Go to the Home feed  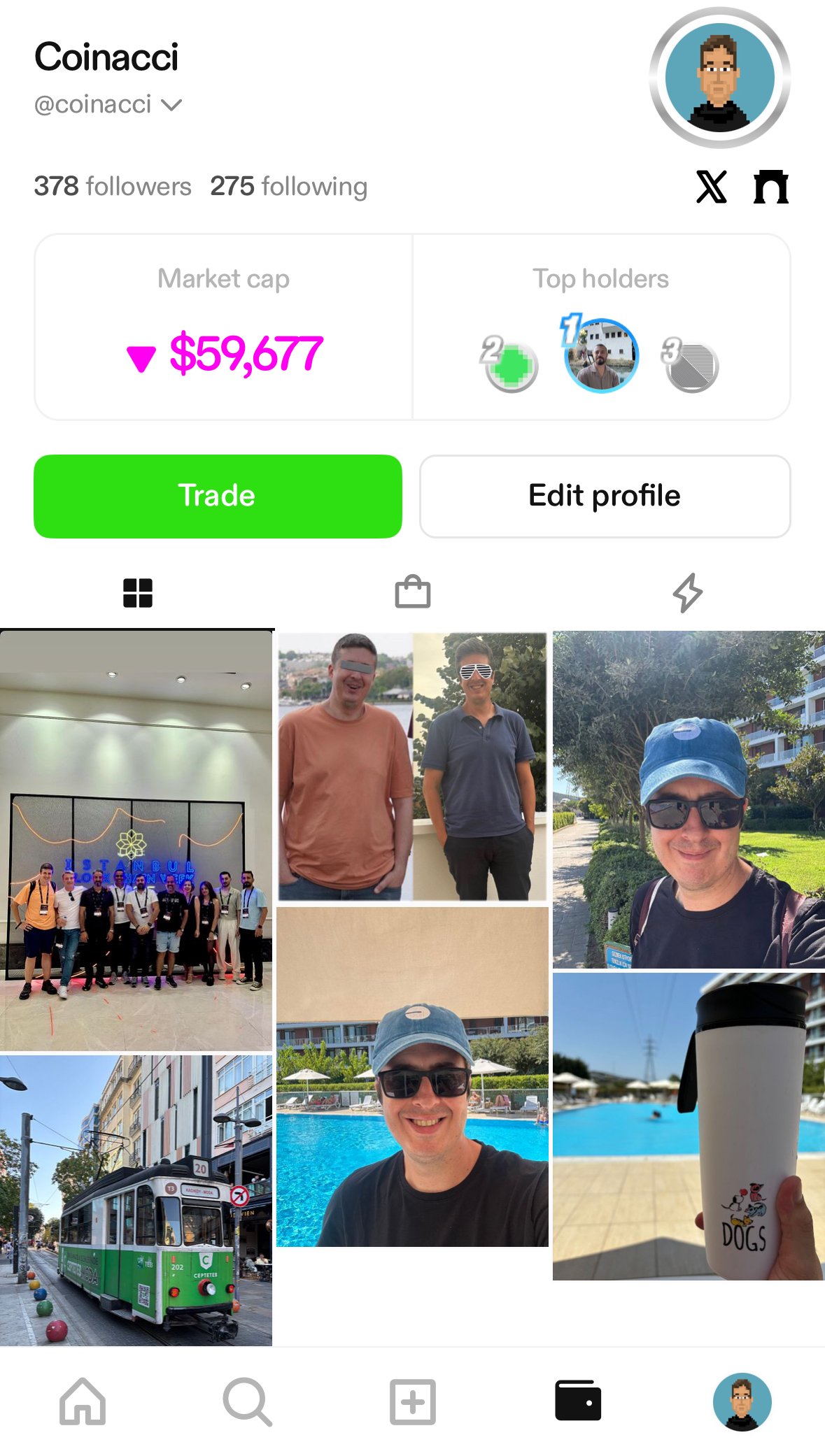(x=83, y=1401)
